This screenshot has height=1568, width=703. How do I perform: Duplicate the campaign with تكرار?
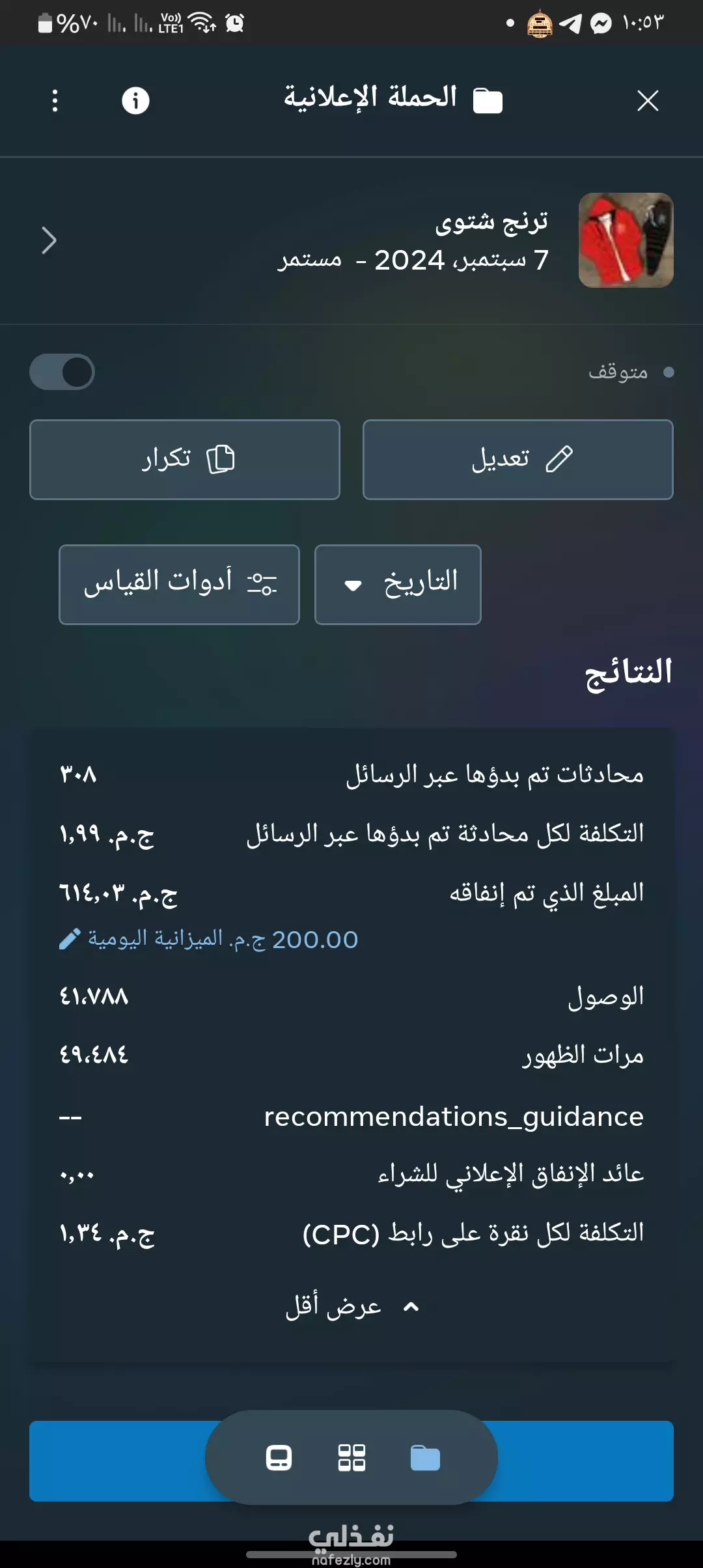185,460
